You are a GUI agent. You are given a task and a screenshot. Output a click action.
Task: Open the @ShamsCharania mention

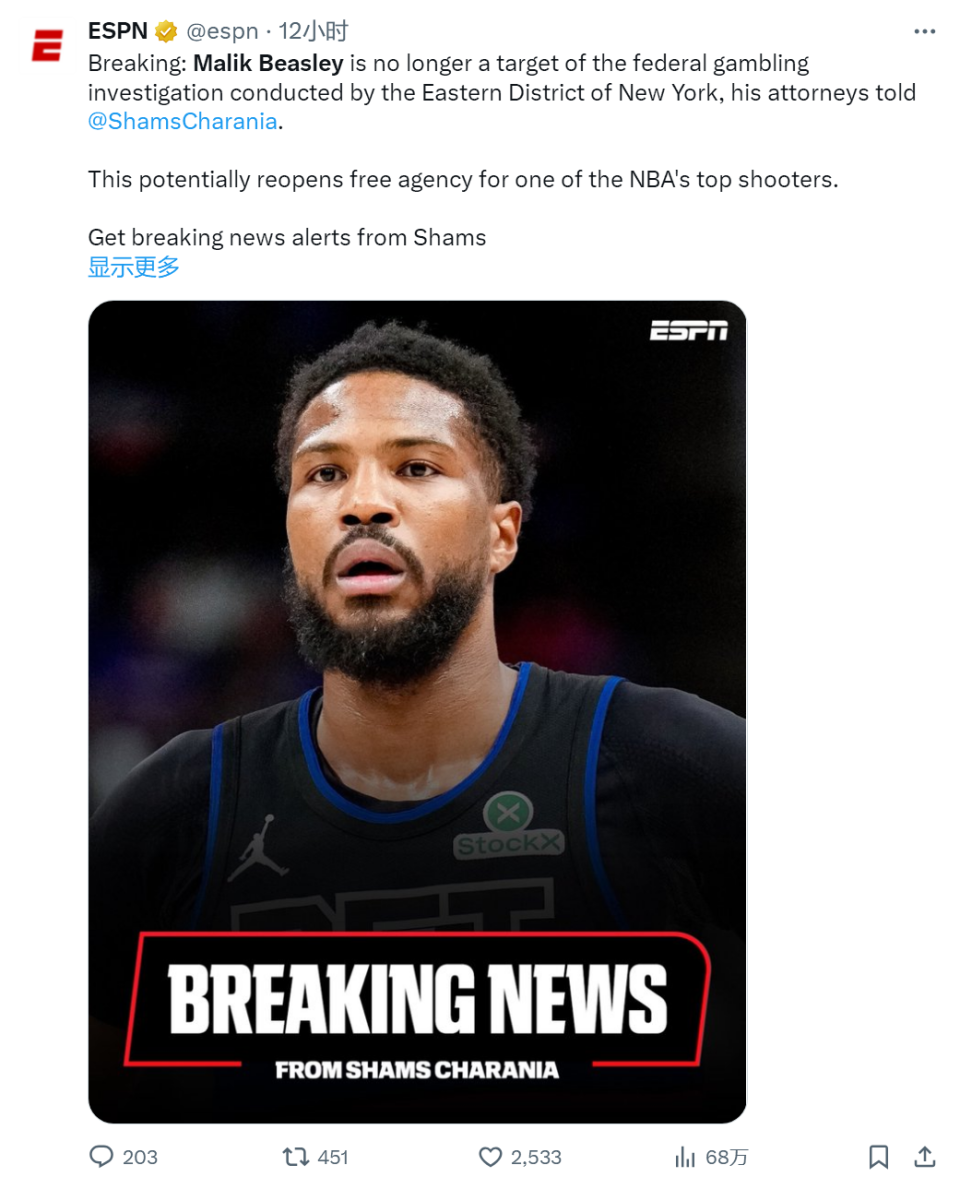tap(181, 122)
